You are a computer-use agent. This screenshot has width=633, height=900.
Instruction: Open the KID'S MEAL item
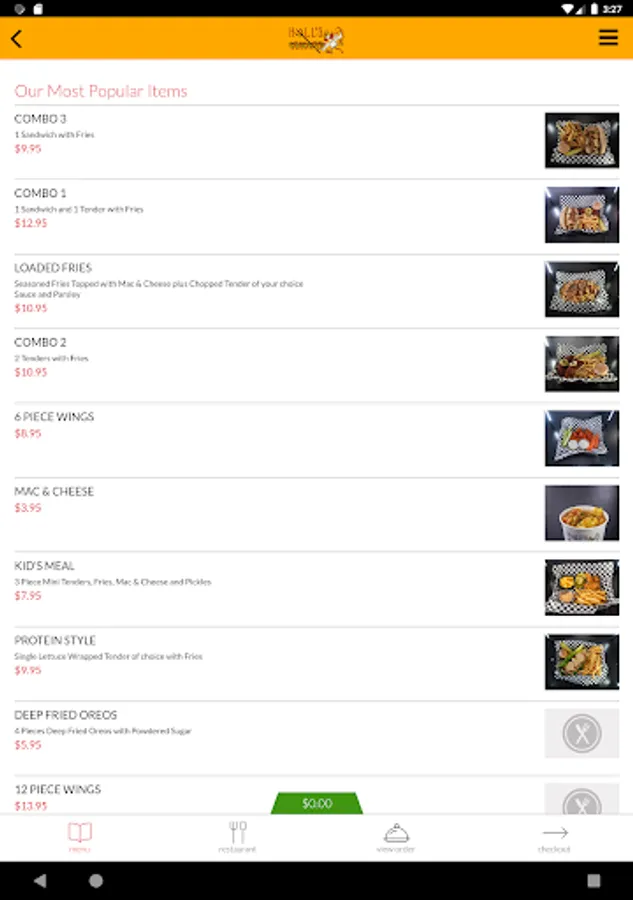[x=316, y=589]
